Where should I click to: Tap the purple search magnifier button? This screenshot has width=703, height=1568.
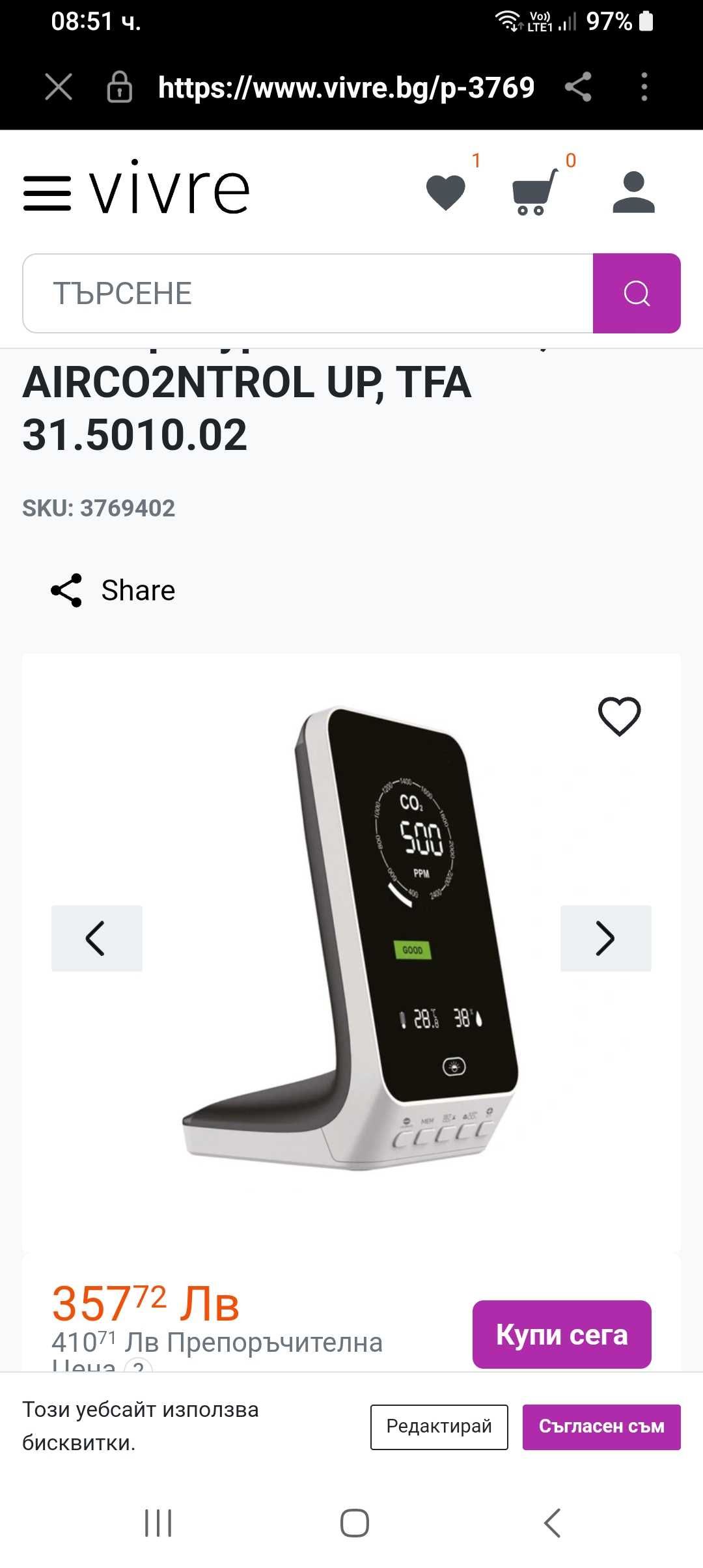(637, 294)
